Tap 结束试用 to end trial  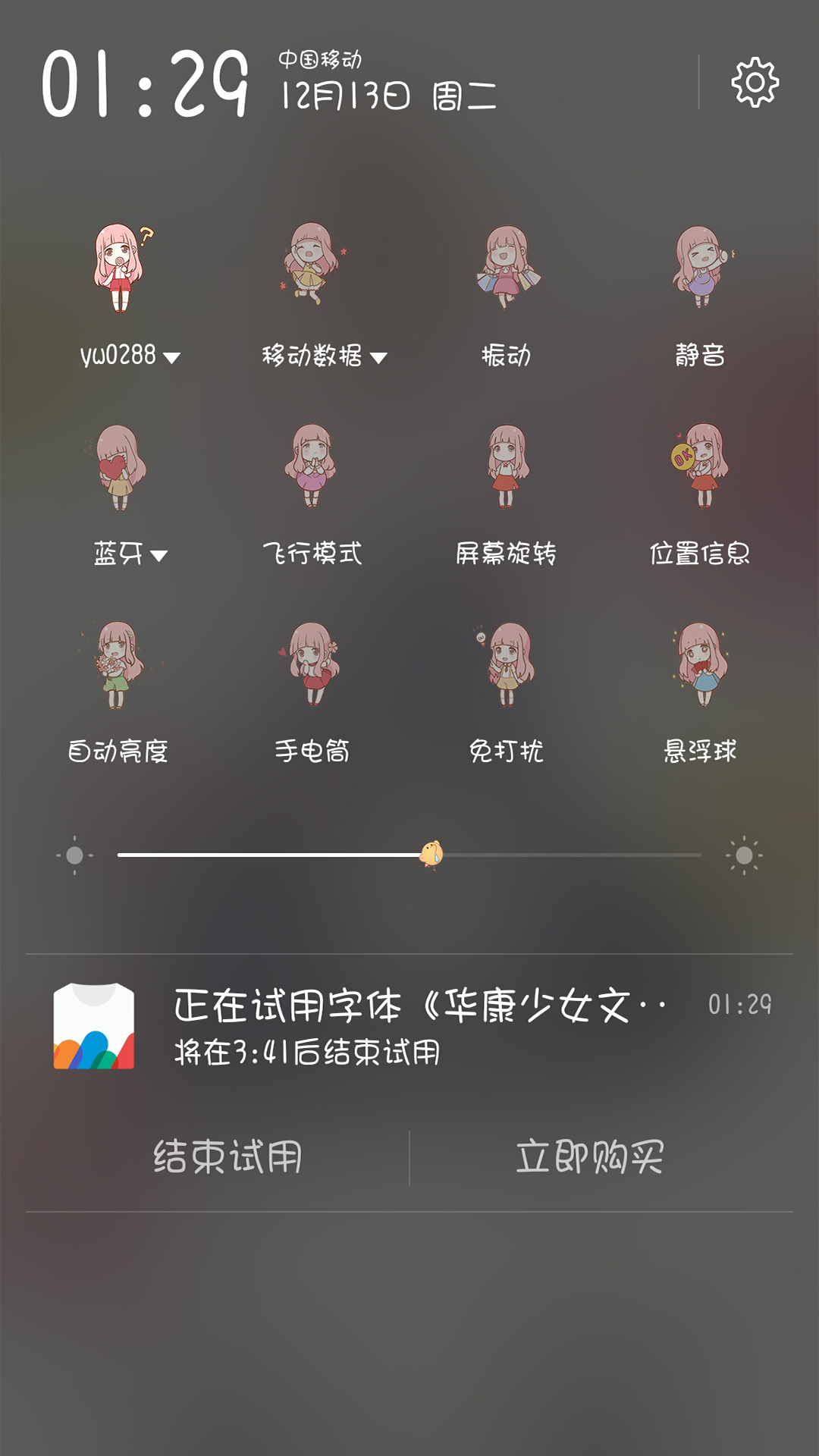(x=227, y=1157)
